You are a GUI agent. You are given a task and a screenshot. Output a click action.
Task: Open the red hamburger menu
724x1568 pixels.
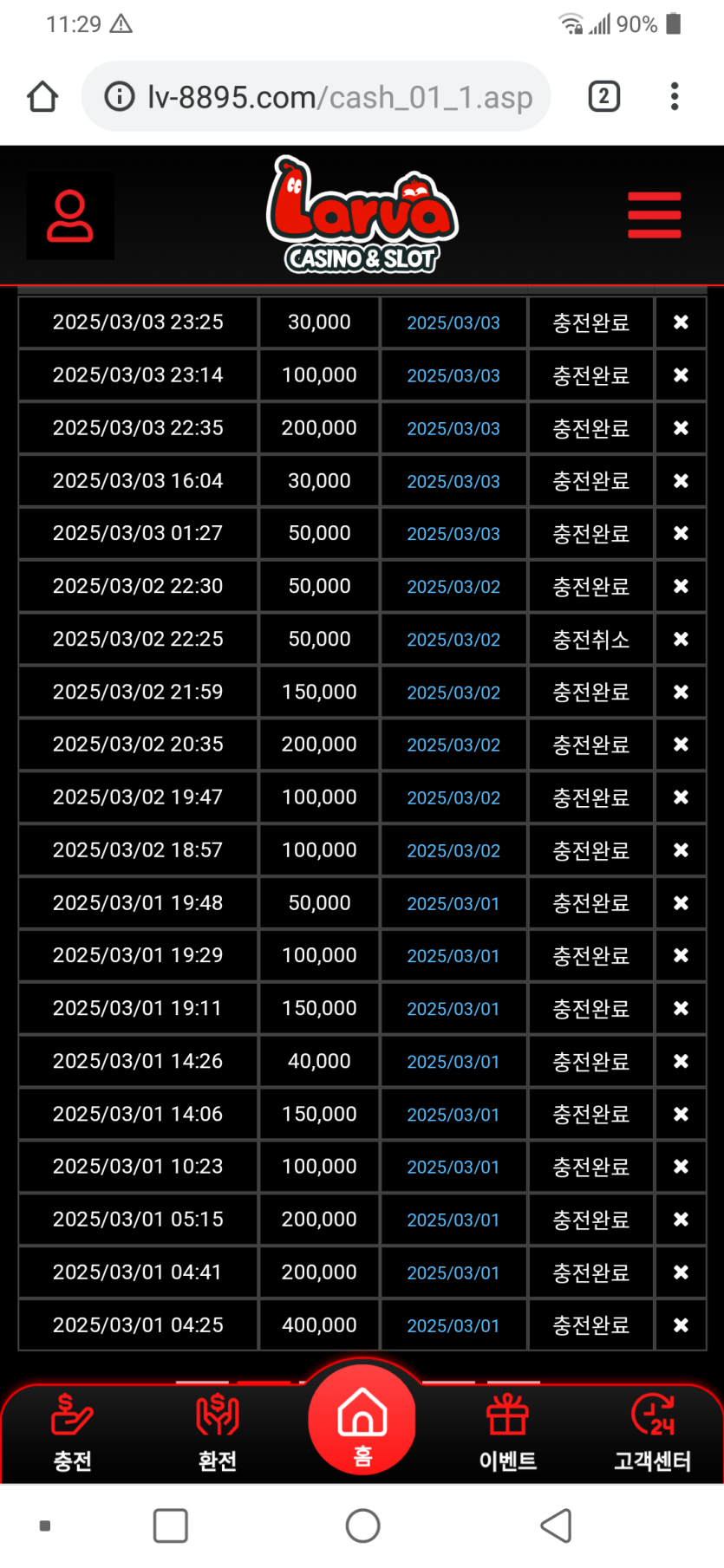(x=654, y=215)
